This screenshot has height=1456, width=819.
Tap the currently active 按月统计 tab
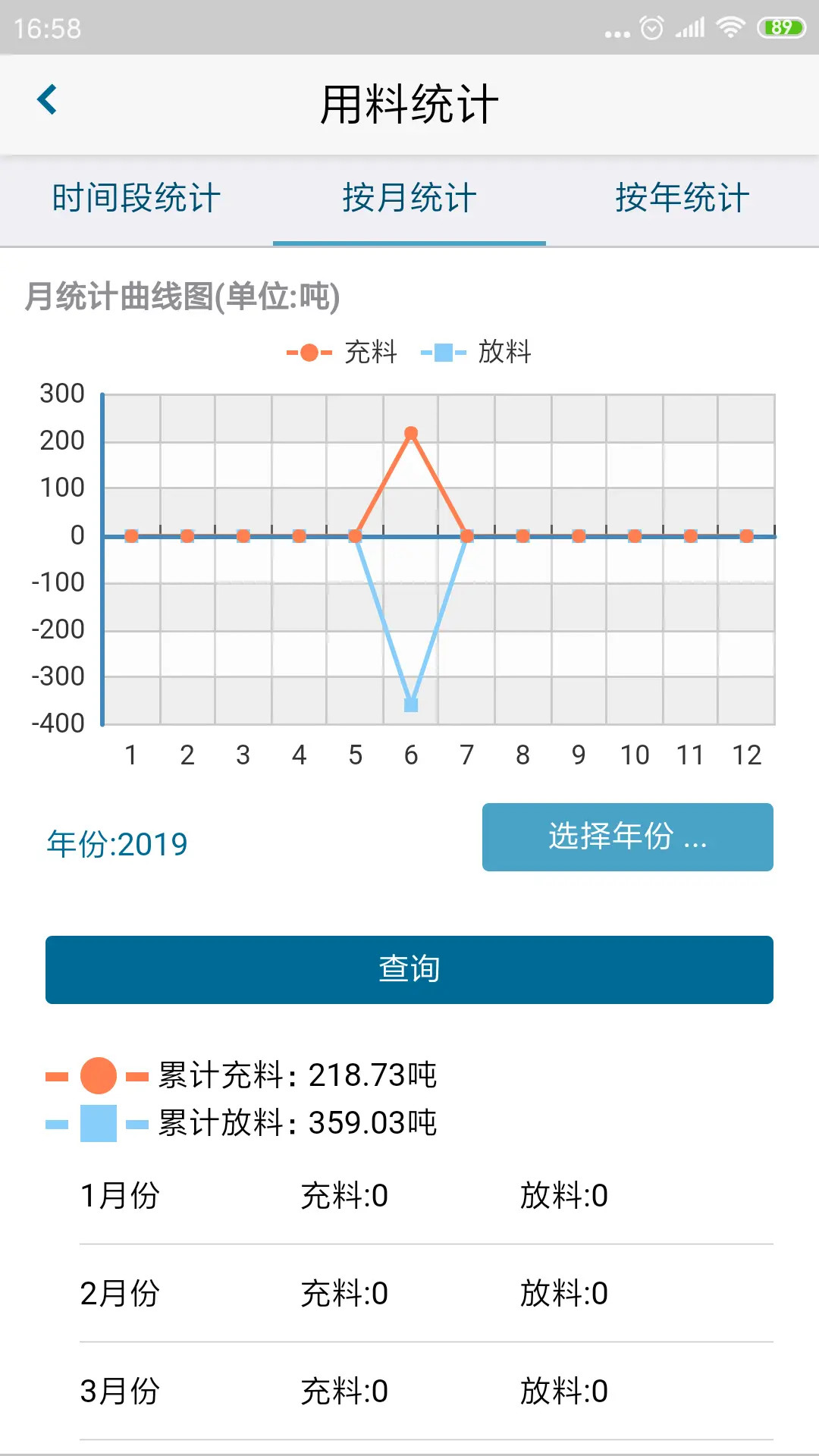408,199
